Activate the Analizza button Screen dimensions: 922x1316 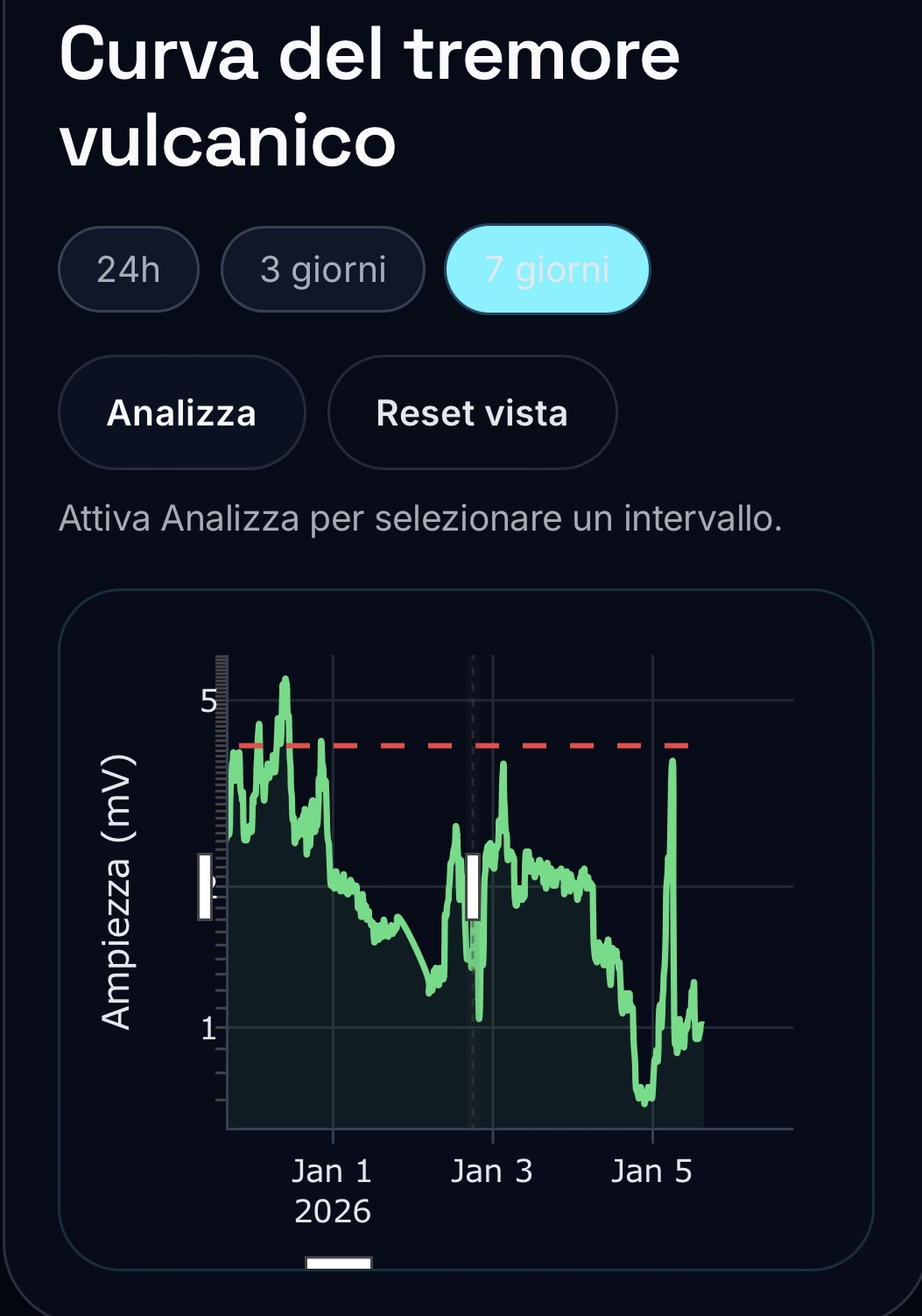point(181,412)
